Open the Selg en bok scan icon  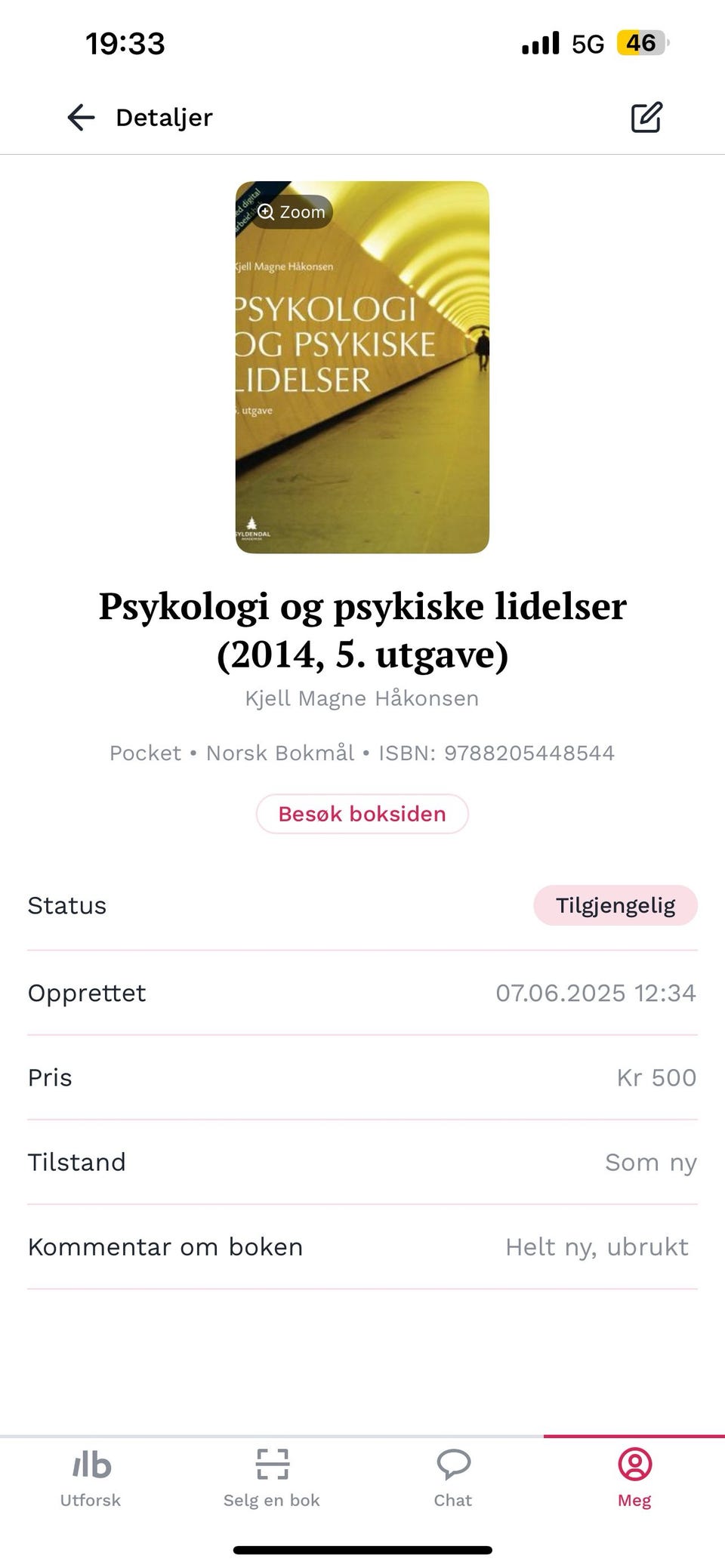tap(271, 1462)
